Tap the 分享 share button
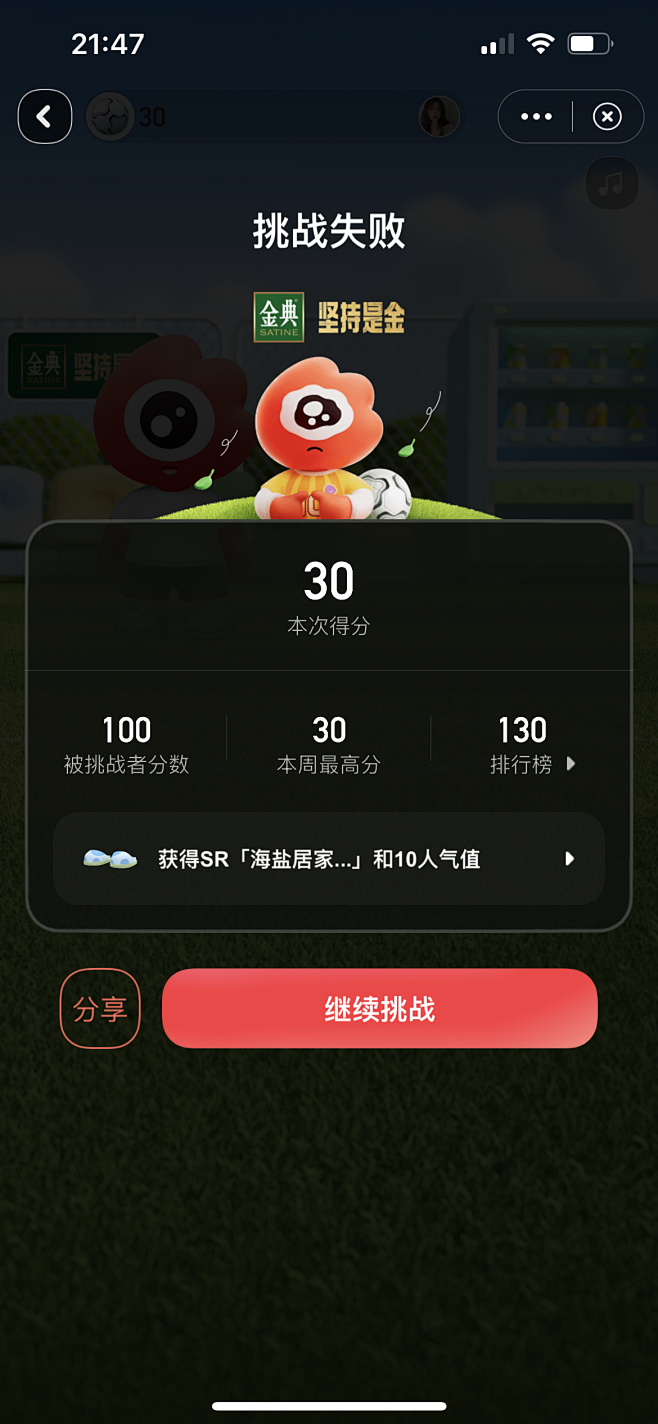Image resolution: width=658 pixels, height=1424 pixels. coord(100,1009)
